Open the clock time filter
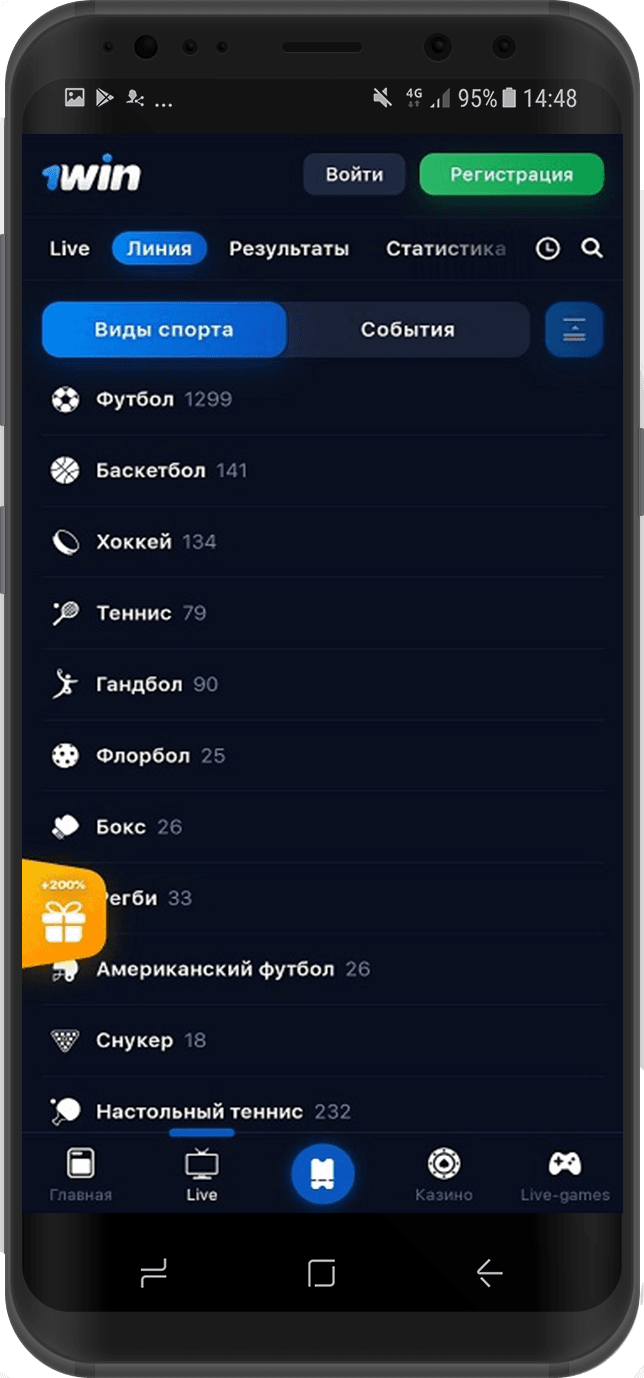The height and width of the screenshot is (1378, 644). coord(548,249)
